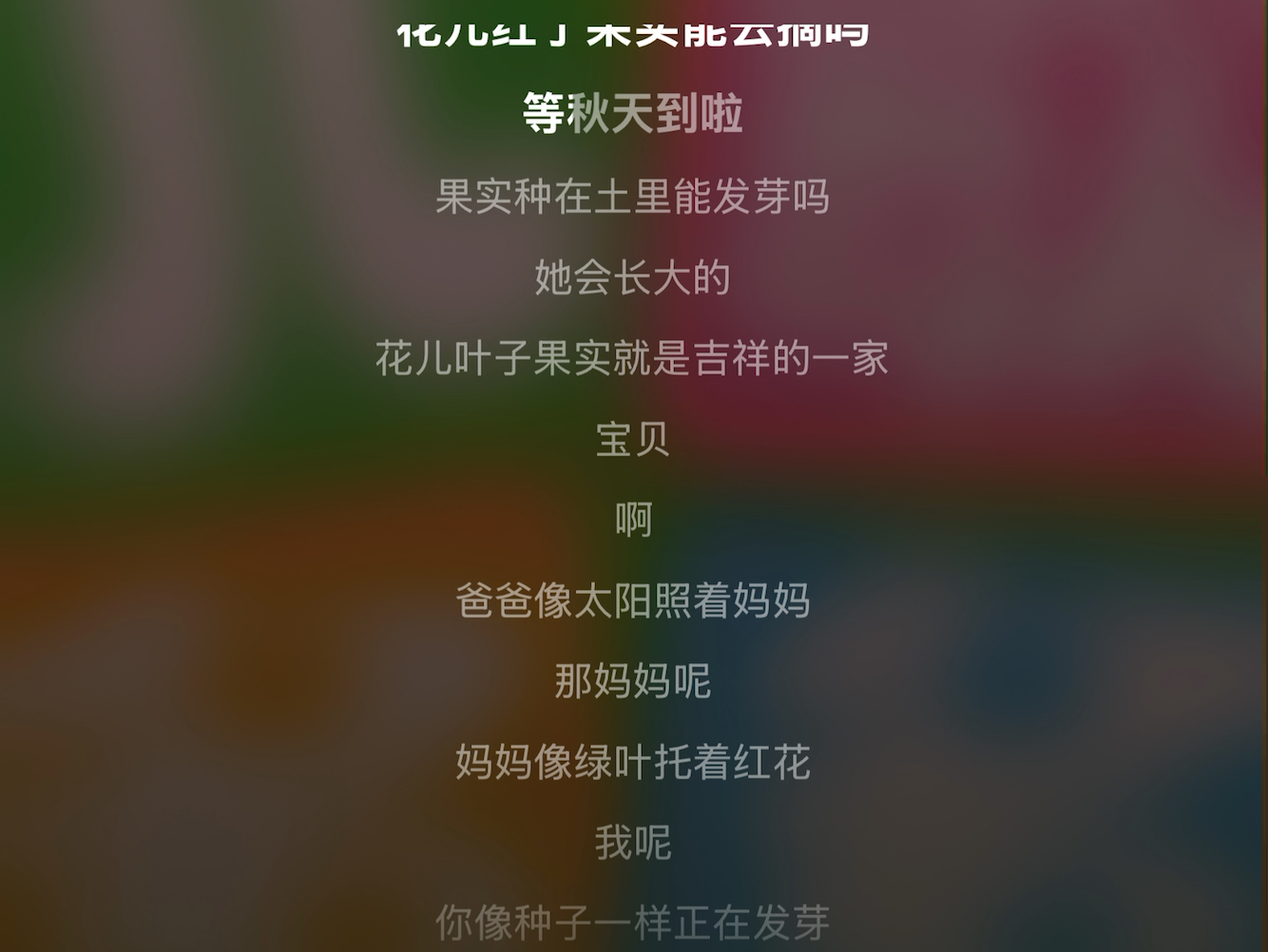The image size is (1268, 952).
Task: Tap the lyric line 啊
Action: [x=633, y=520]
